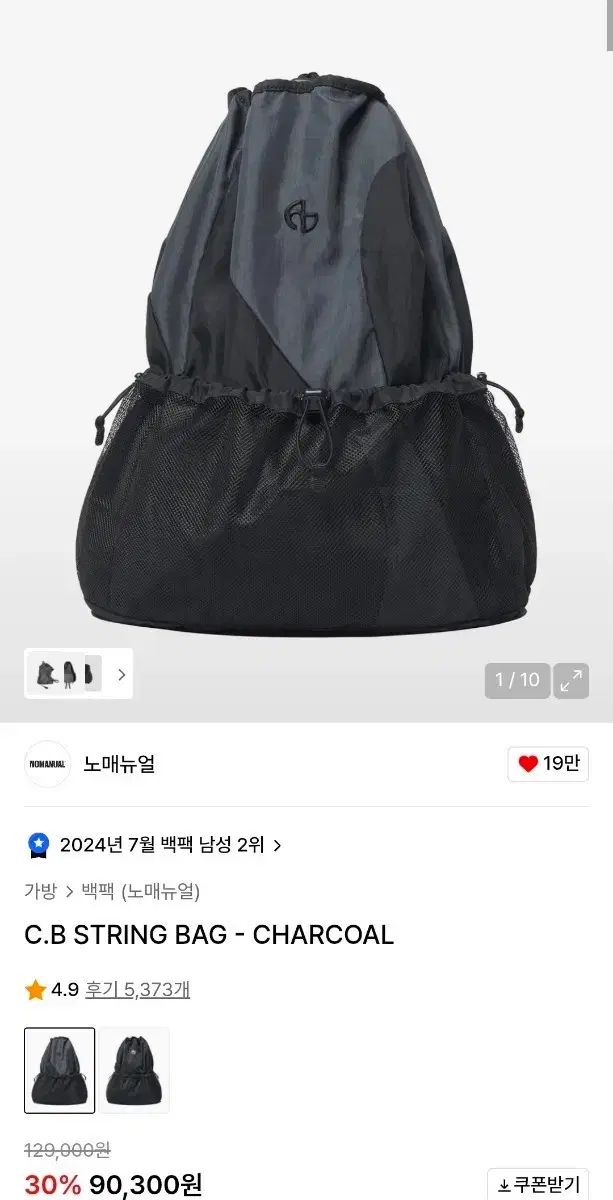Go to the 가방 category
Screen dimensions: 613x1200
40,891
